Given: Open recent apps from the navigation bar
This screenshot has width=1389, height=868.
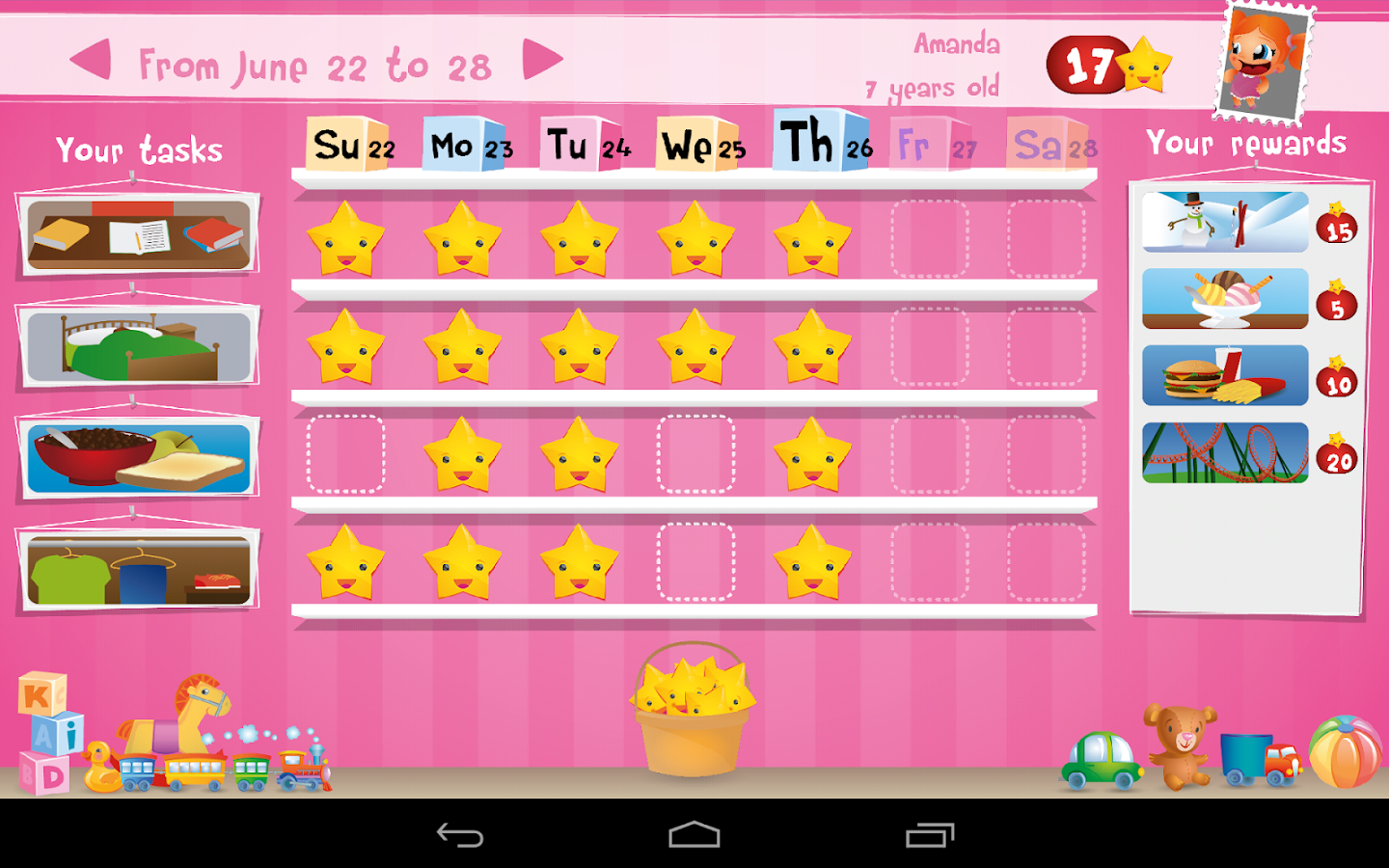Looking at the screenshot, I should coord(929,835).
